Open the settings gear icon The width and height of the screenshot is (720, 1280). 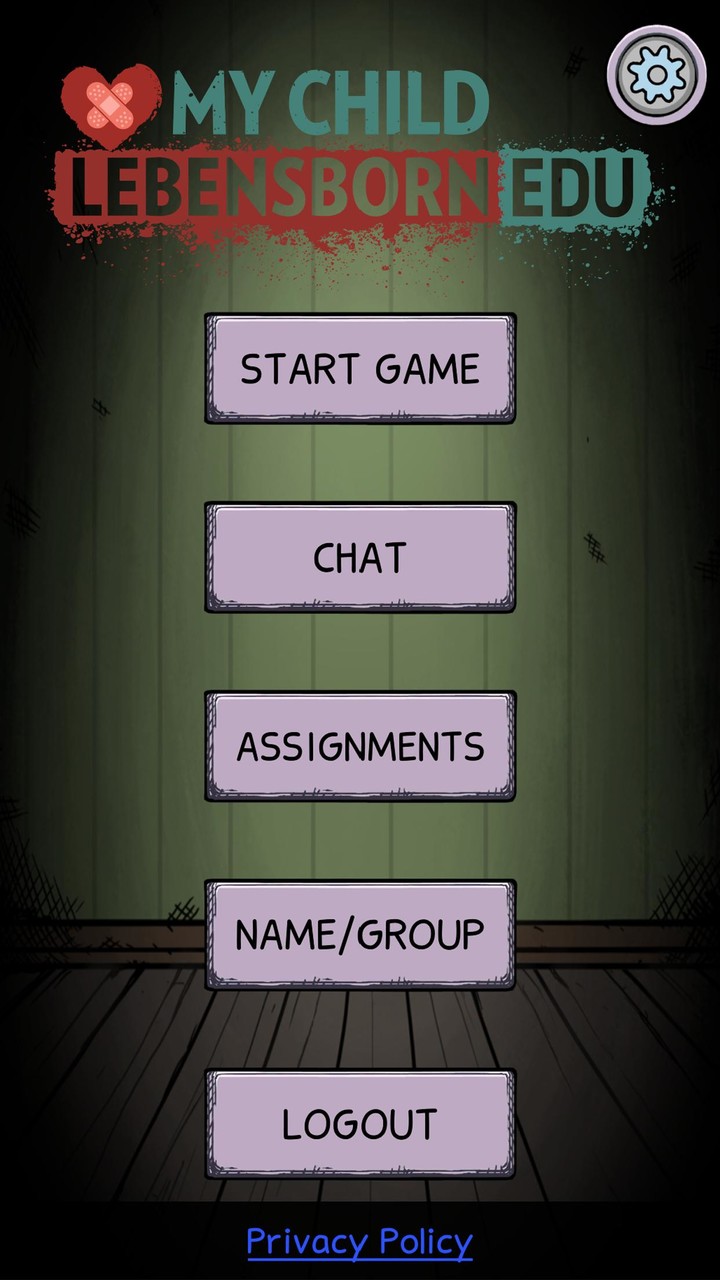[657, 75]
